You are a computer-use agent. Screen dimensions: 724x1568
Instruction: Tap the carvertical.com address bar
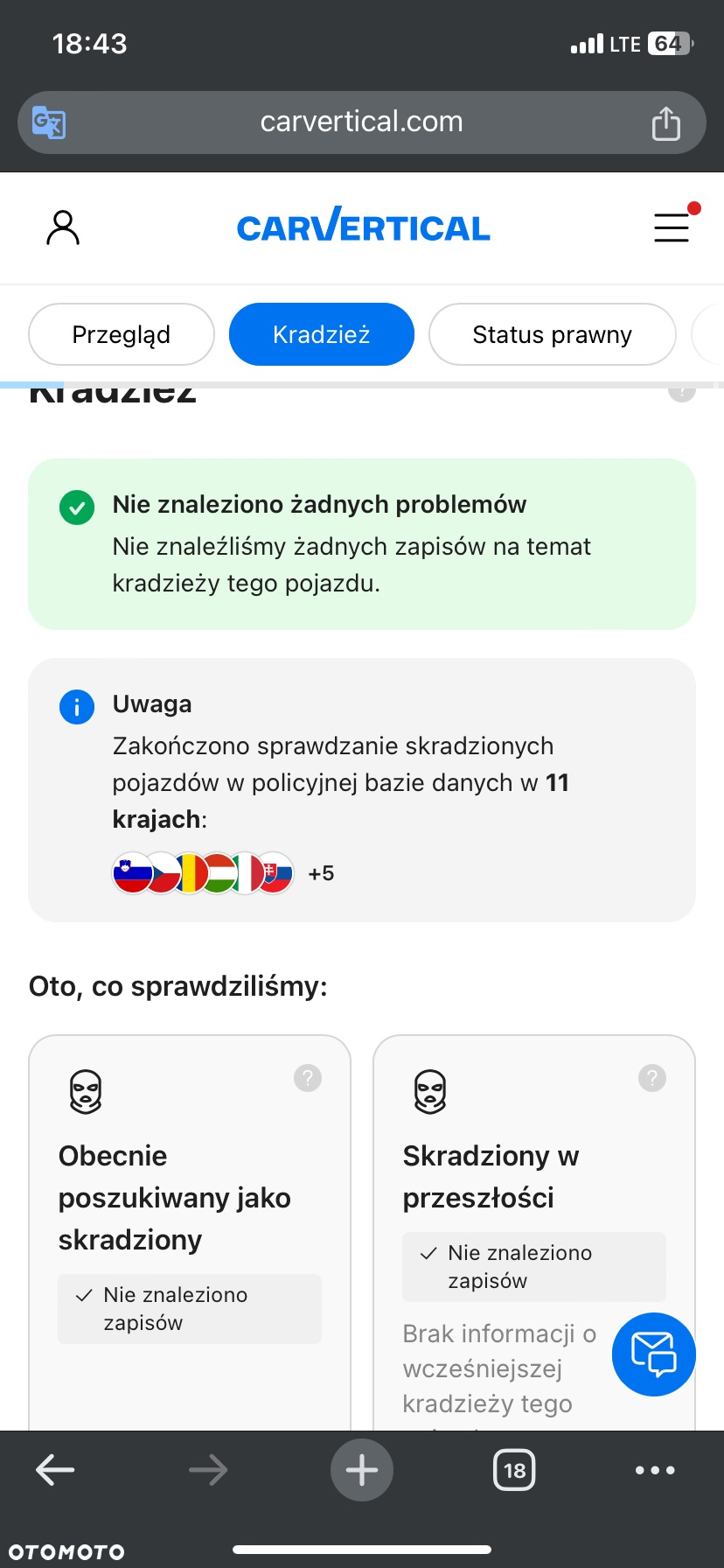pos(362,122)
